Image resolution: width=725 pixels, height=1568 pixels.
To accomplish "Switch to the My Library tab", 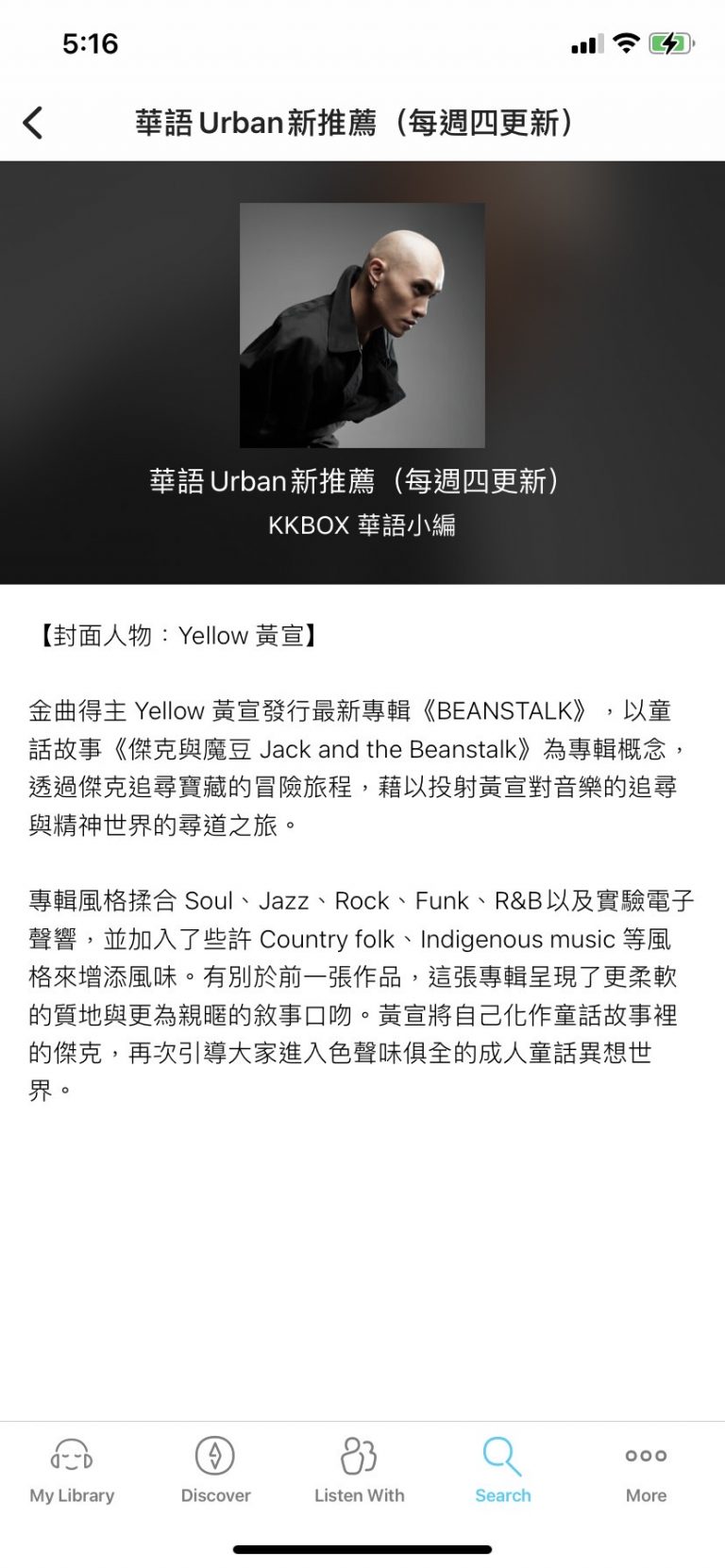I will pos(72,1470).
